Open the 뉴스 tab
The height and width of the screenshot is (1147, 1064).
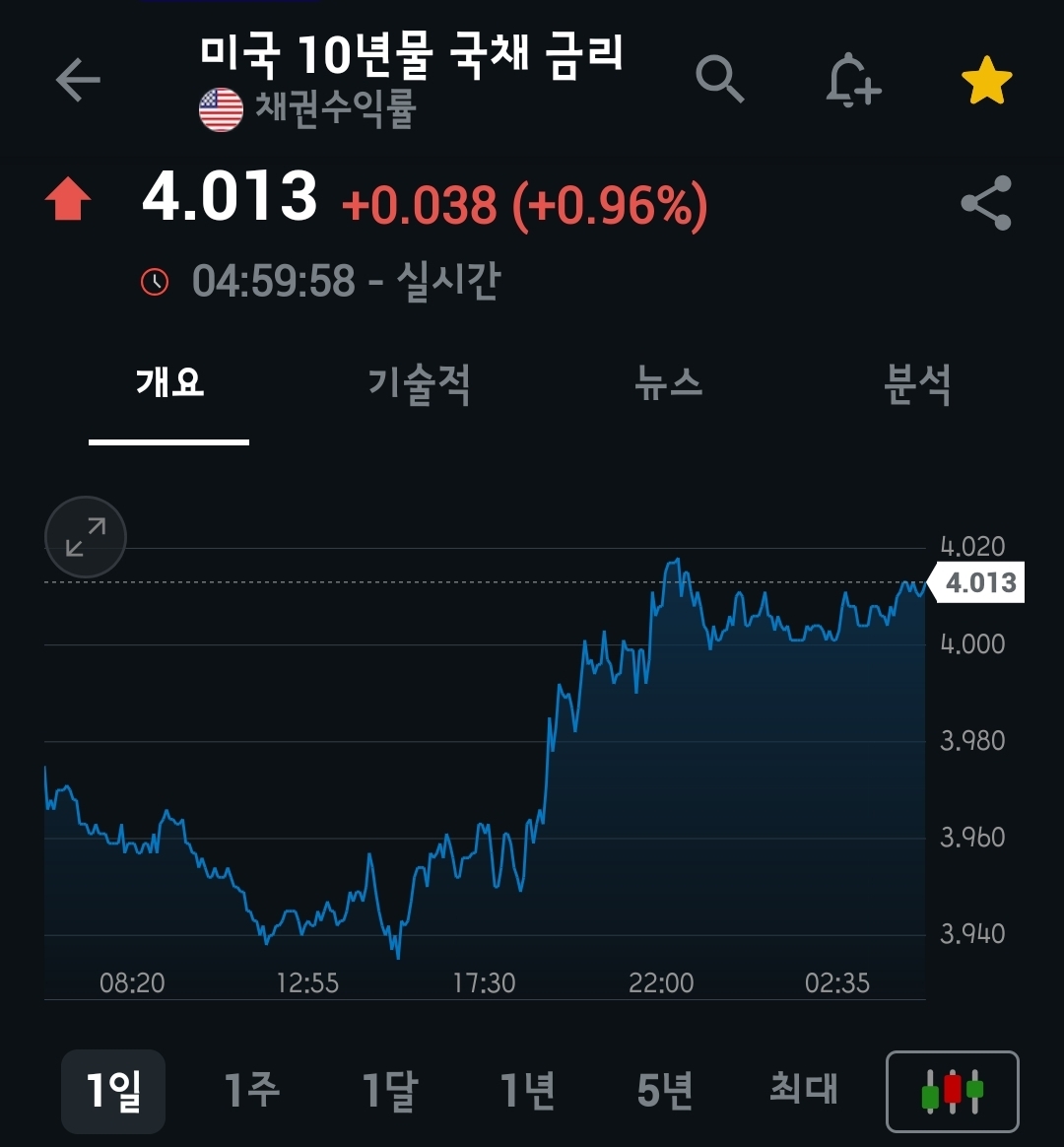(x=669, y=383)
